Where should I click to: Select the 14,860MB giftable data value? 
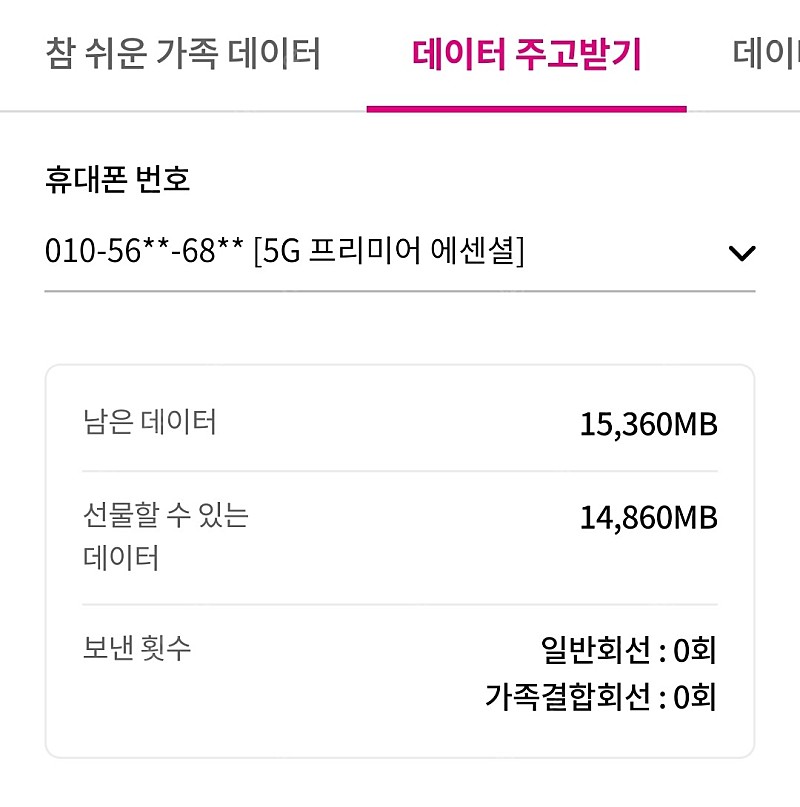pos(646,518)
